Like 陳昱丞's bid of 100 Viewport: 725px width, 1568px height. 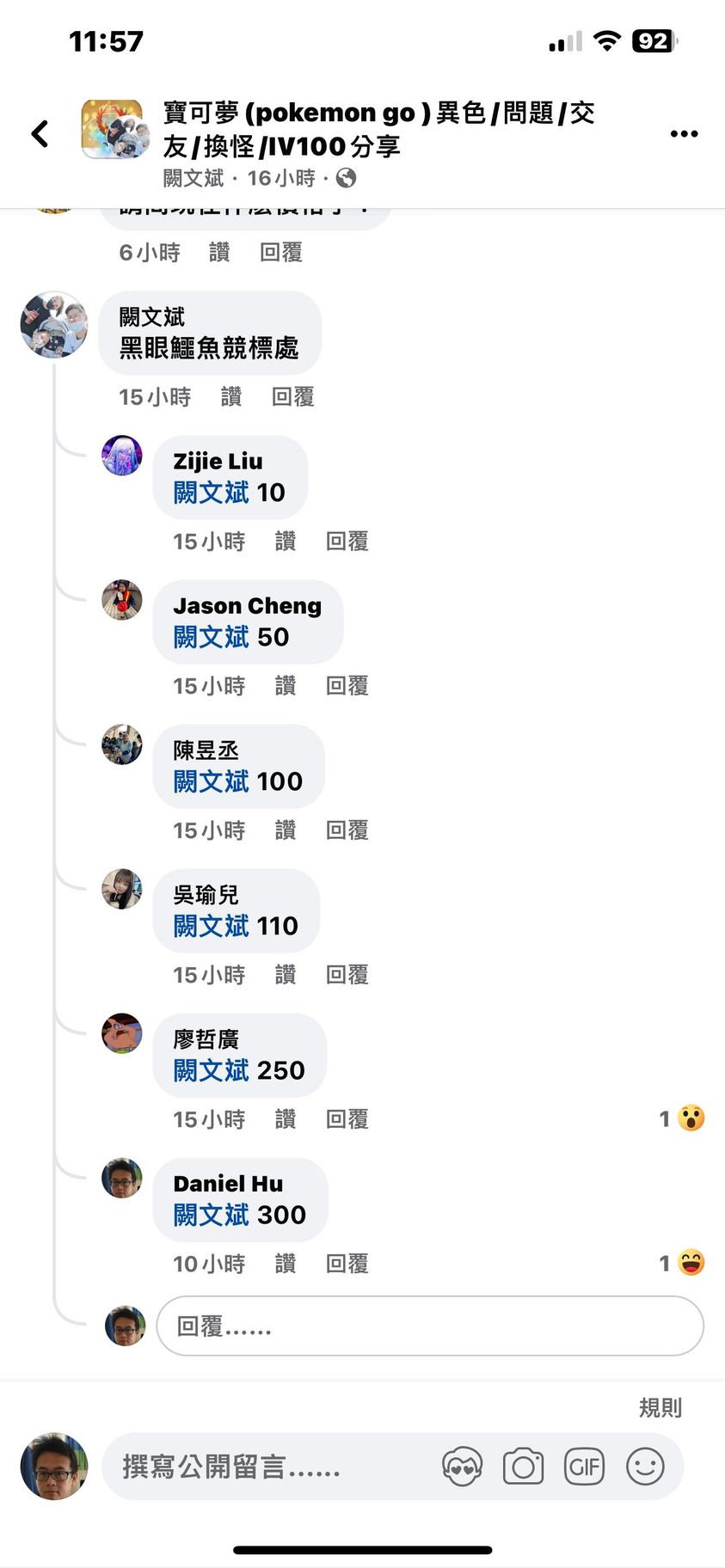285,830
